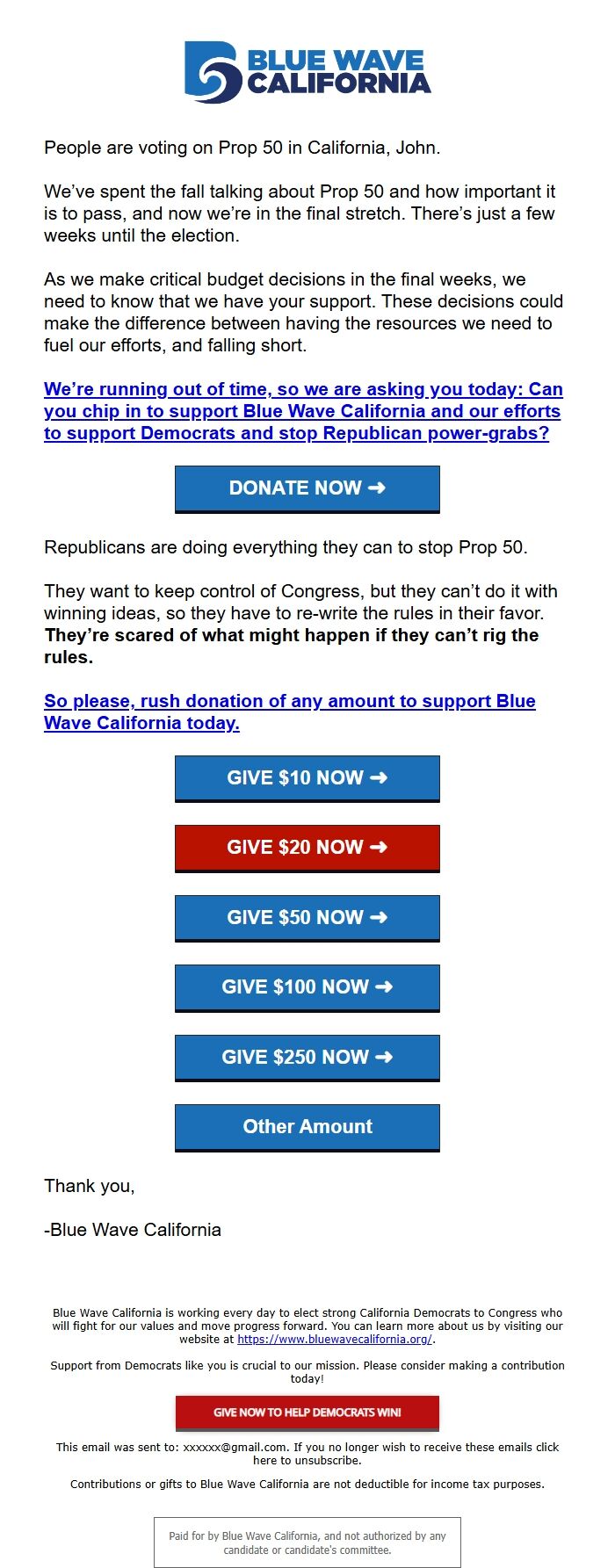Image resolution: width=615 pixels, height=1568 pixels.
Task: Choose GIVE $100 NOW
Action: pos(307,987)
